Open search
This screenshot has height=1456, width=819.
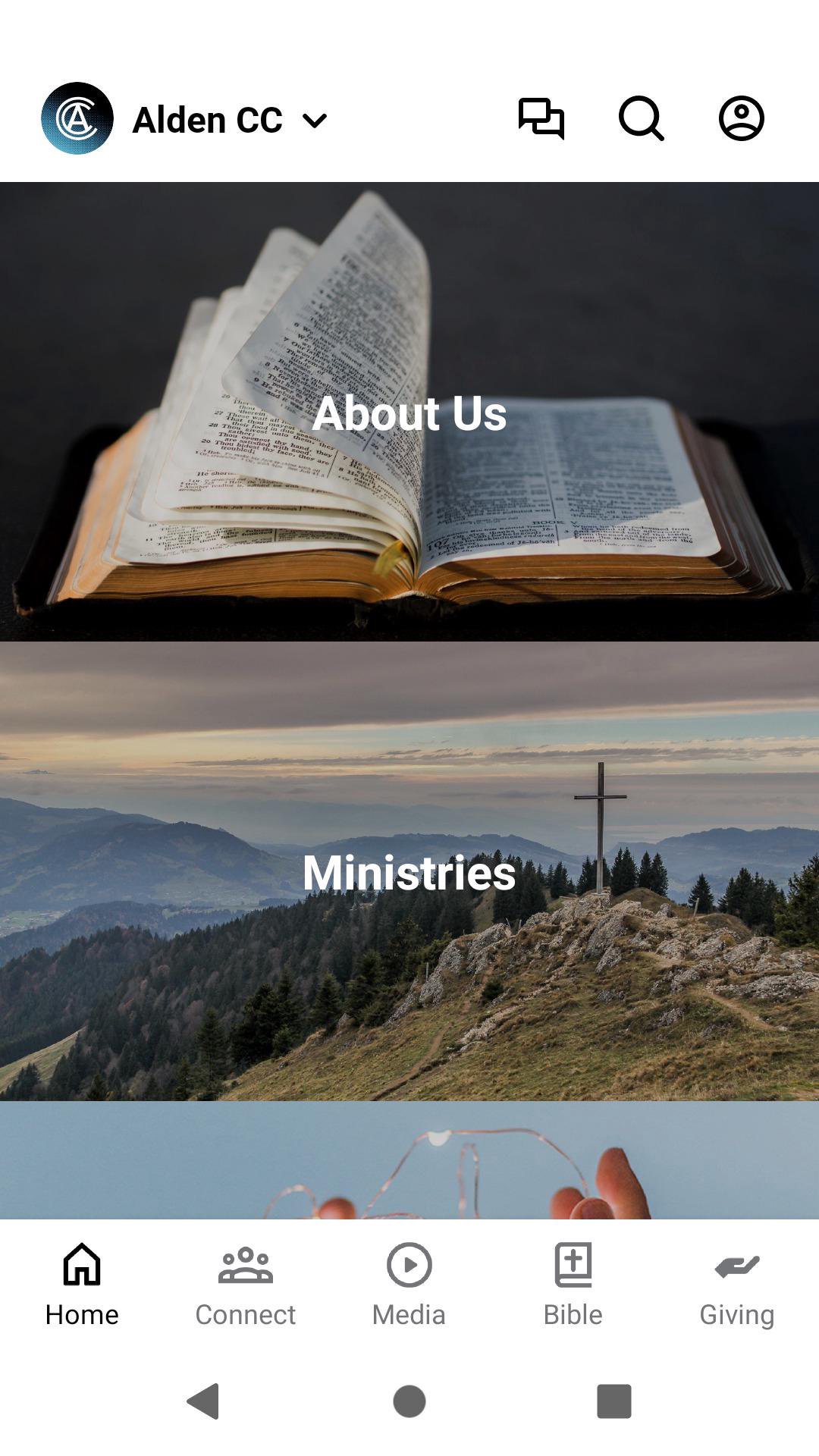pyautogui.click(x=642, y=119)
